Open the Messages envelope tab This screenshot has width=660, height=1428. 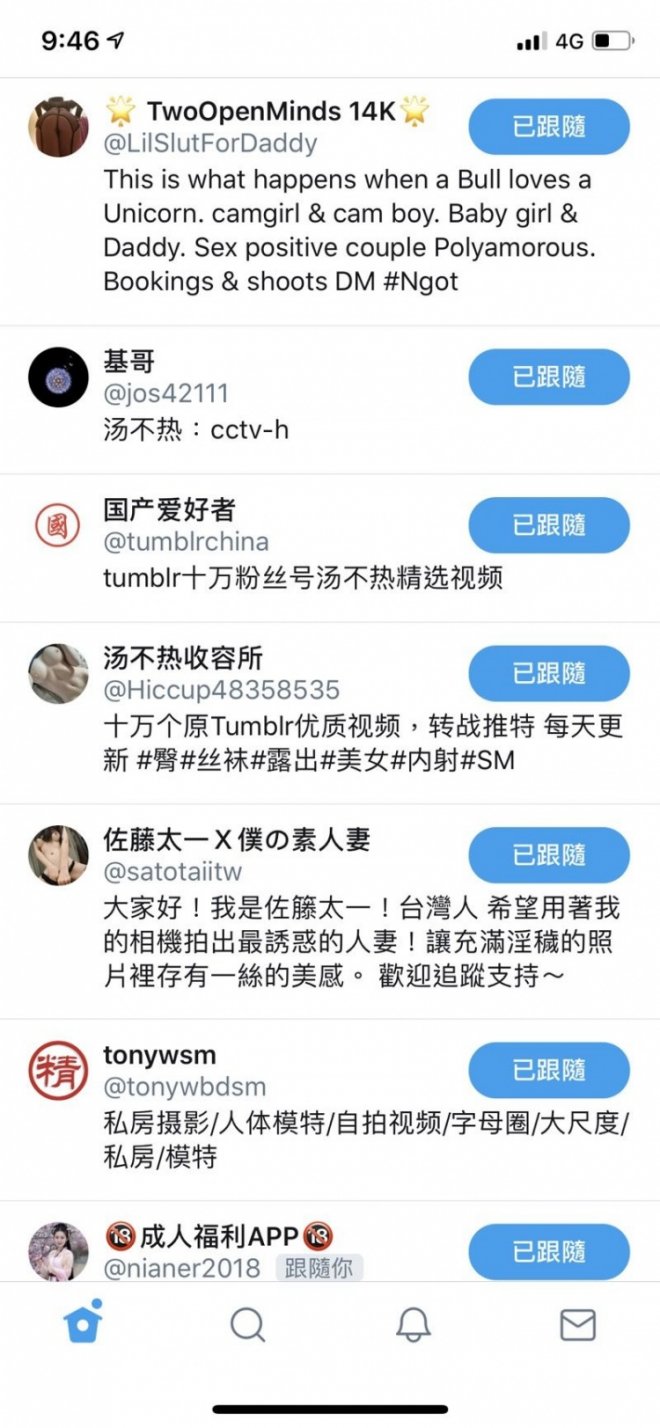[x=577, y=1325]
